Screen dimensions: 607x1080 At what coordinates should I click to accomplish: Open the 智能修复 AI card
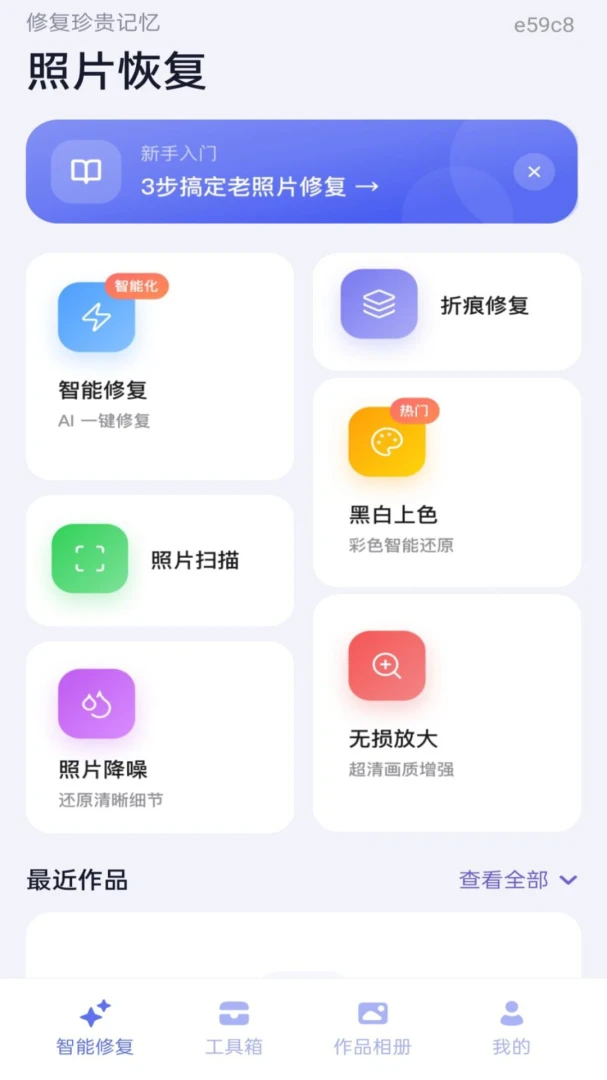pos(160,366)
